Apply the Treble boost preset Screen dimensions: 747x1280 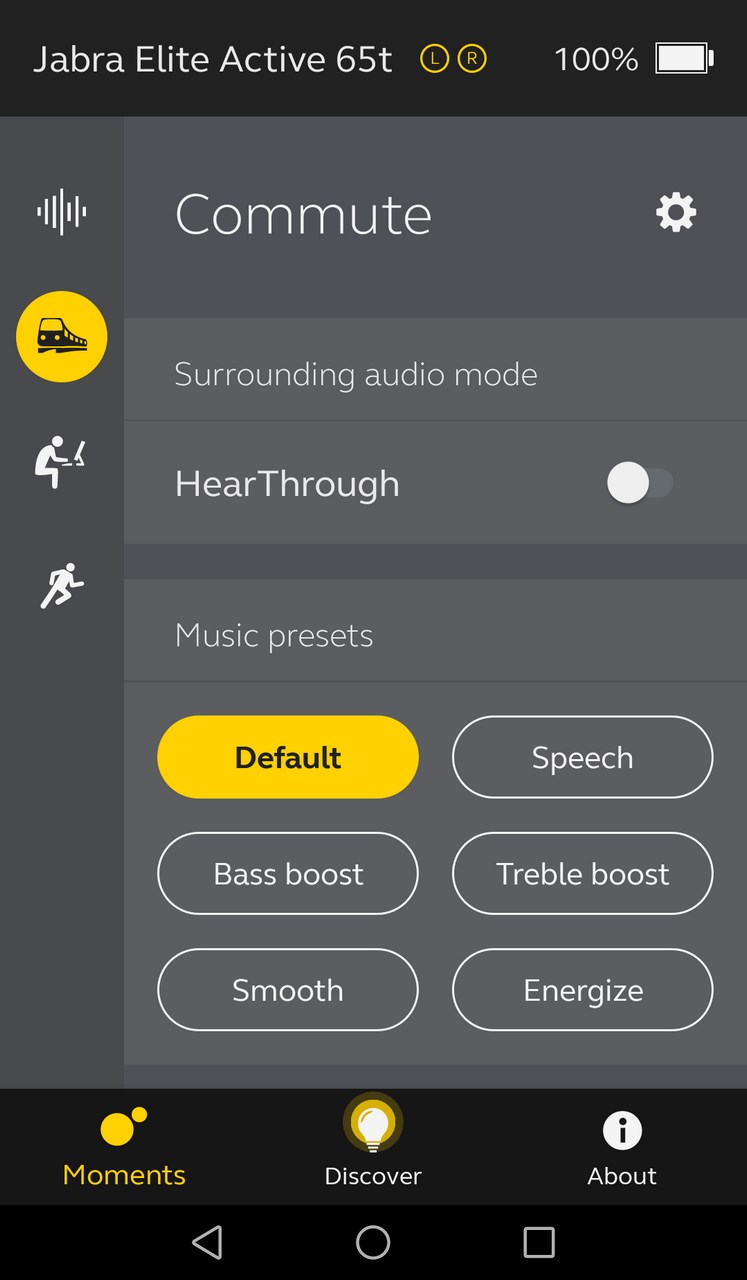pyautogui.click(x=582, y=873)
